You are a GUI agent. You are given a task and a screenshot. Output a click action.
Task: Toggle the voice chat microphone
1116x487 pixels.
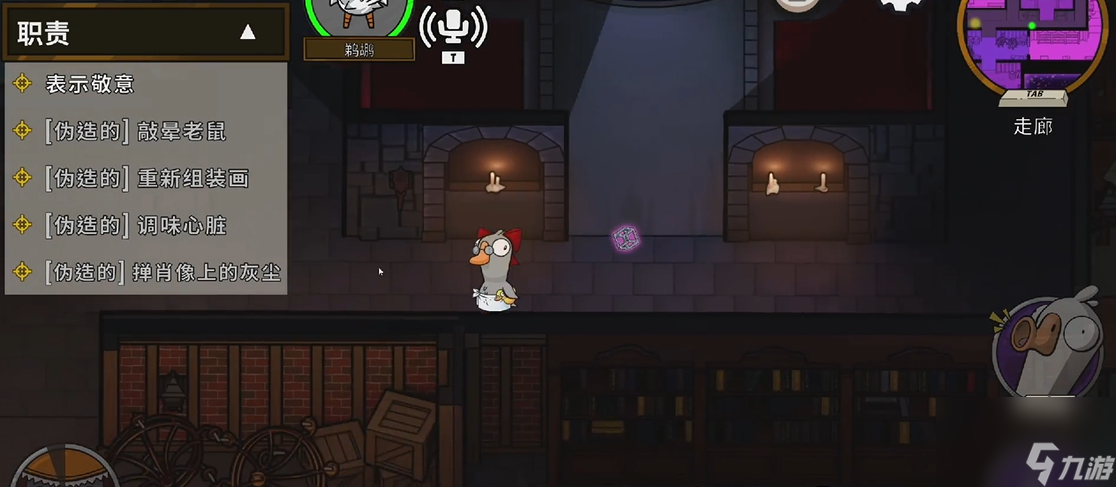pos(453,27)
